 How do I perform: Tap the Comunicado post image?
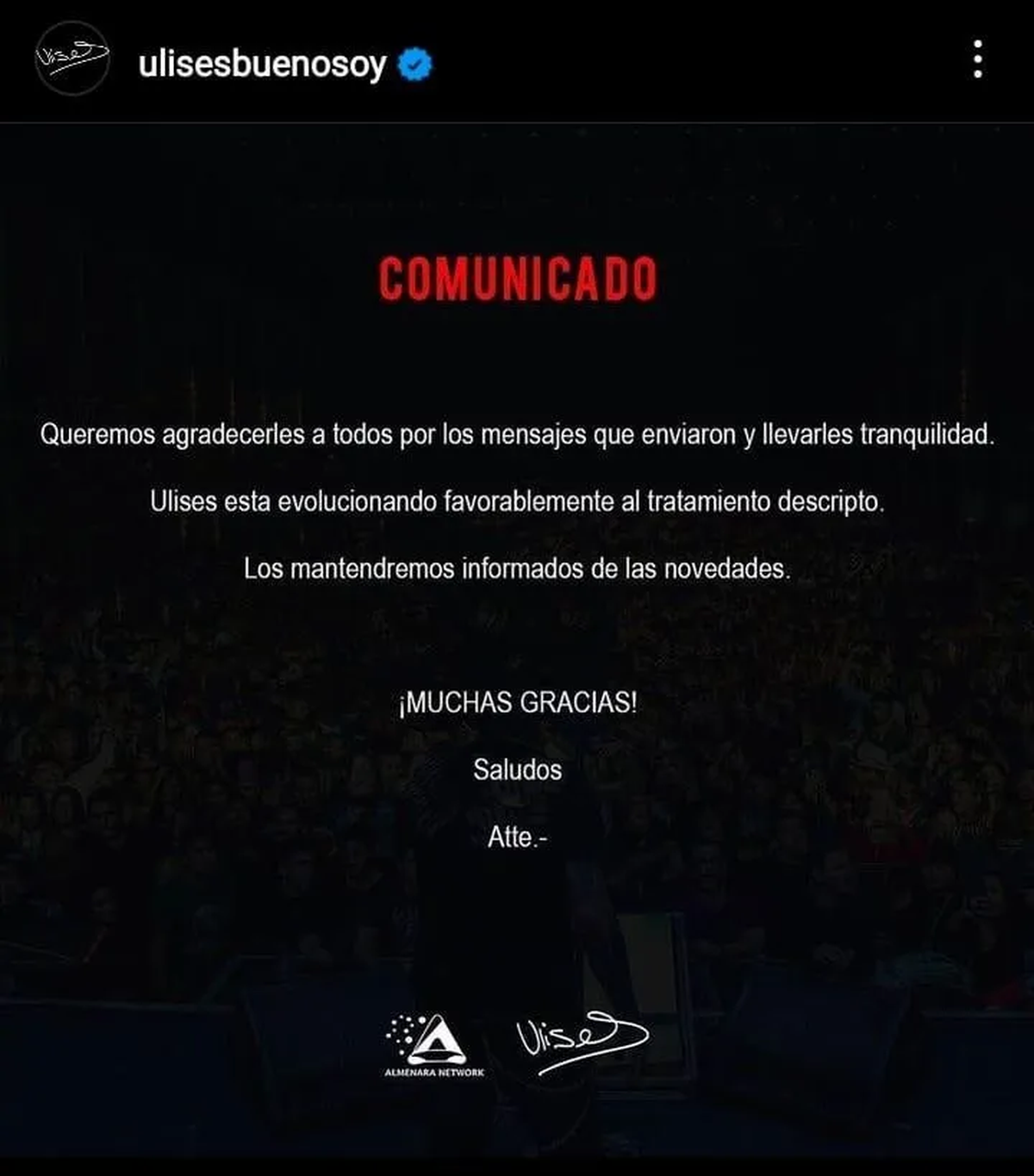point(517,638)
